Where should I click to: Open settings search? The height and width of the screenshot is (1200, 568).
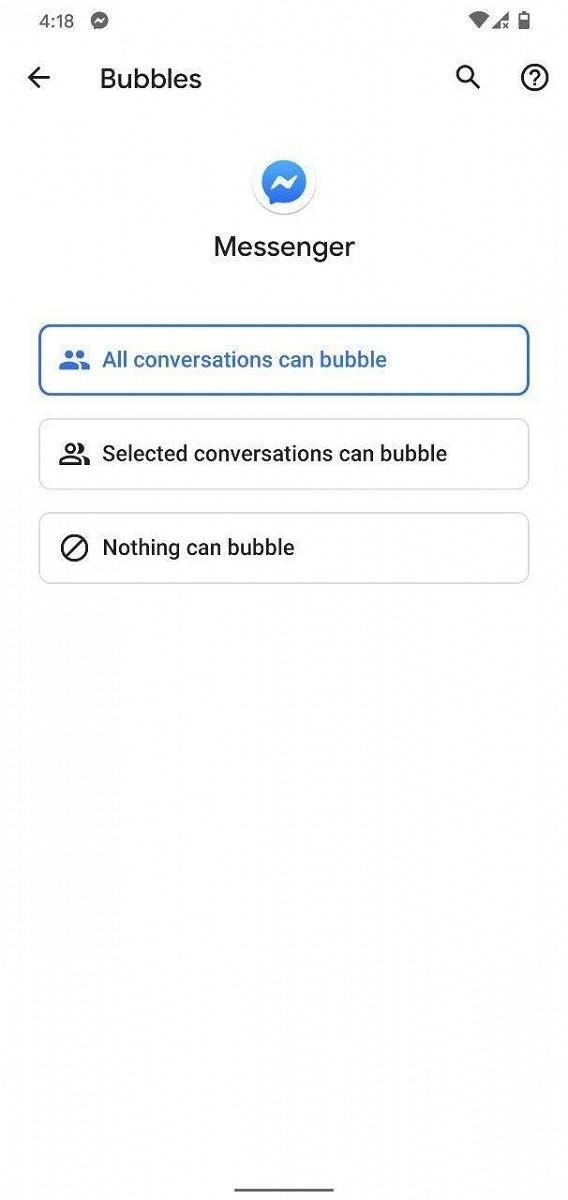point(468,78)
